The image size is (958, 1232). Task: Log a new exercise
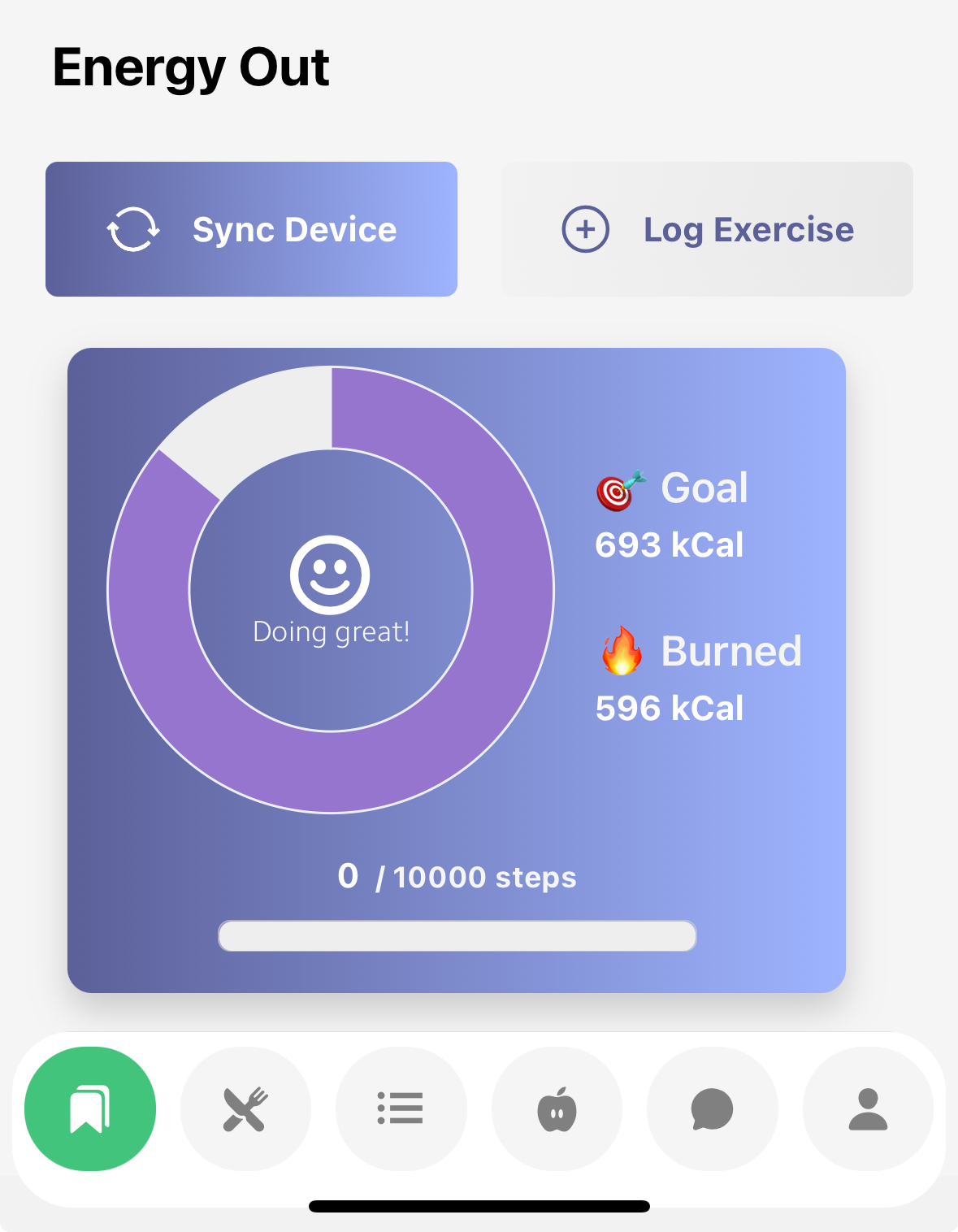pyautogui.click(x=707, y=229)
